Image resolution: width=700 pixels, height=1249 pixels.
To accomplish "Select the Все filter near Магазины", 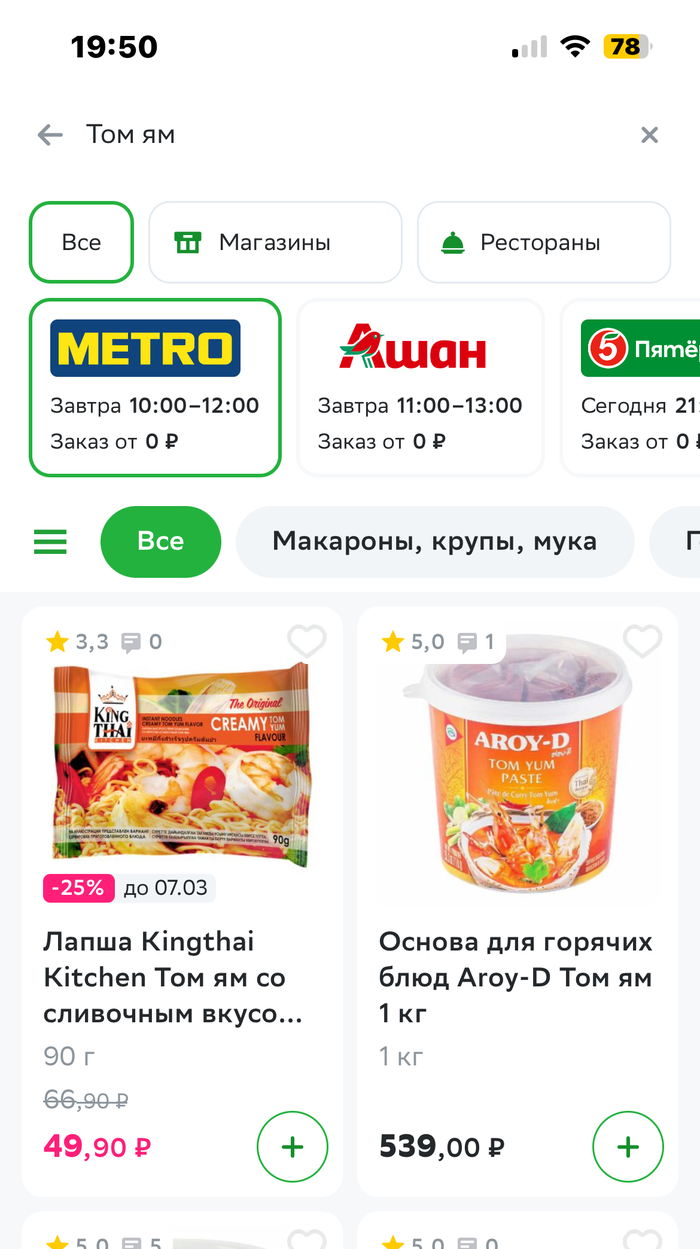I will tap(81, 243).
